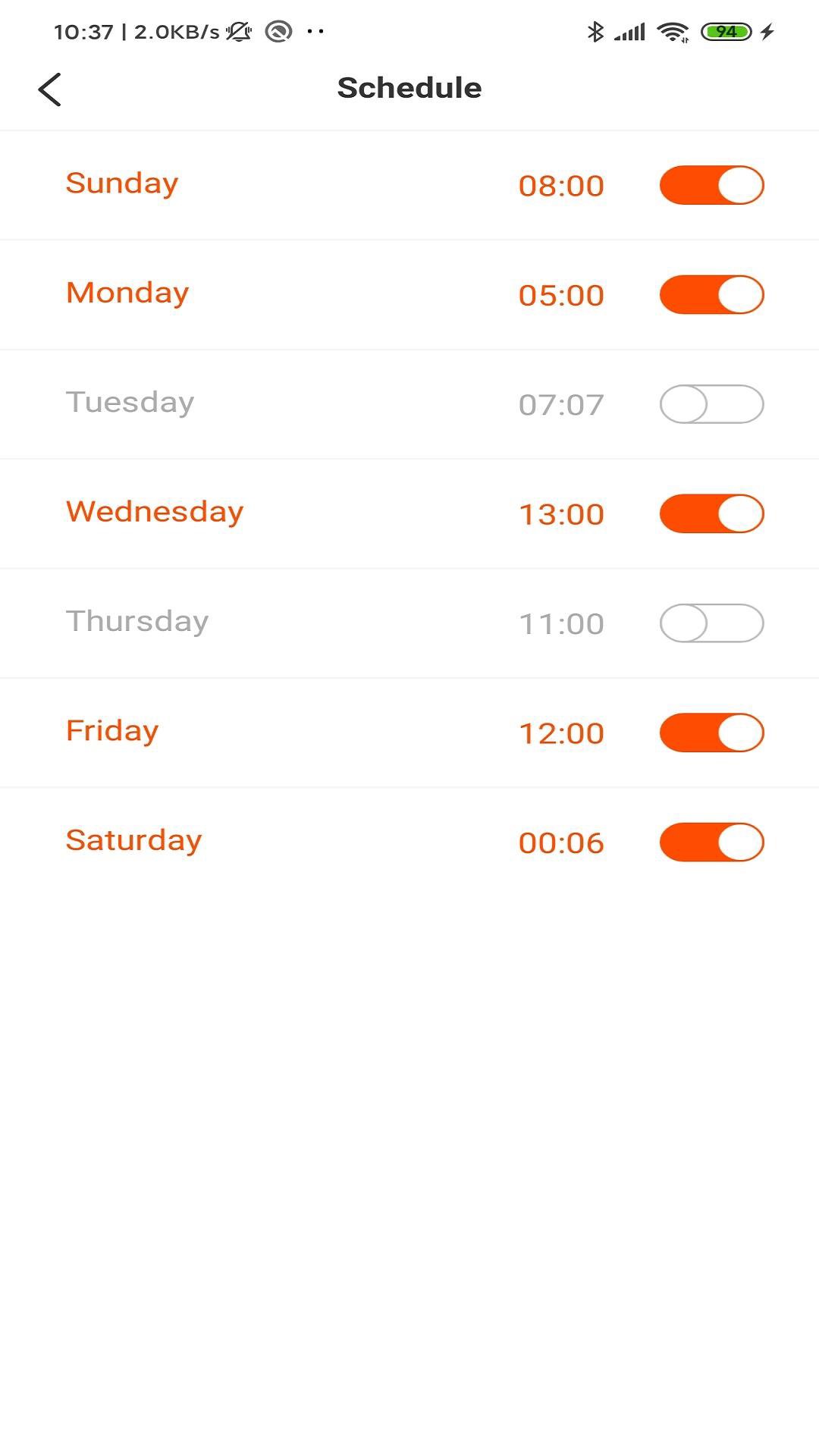The image size is (819, 1456).
Task: Go back from the Schedule screen
Action: coord(50,89)
